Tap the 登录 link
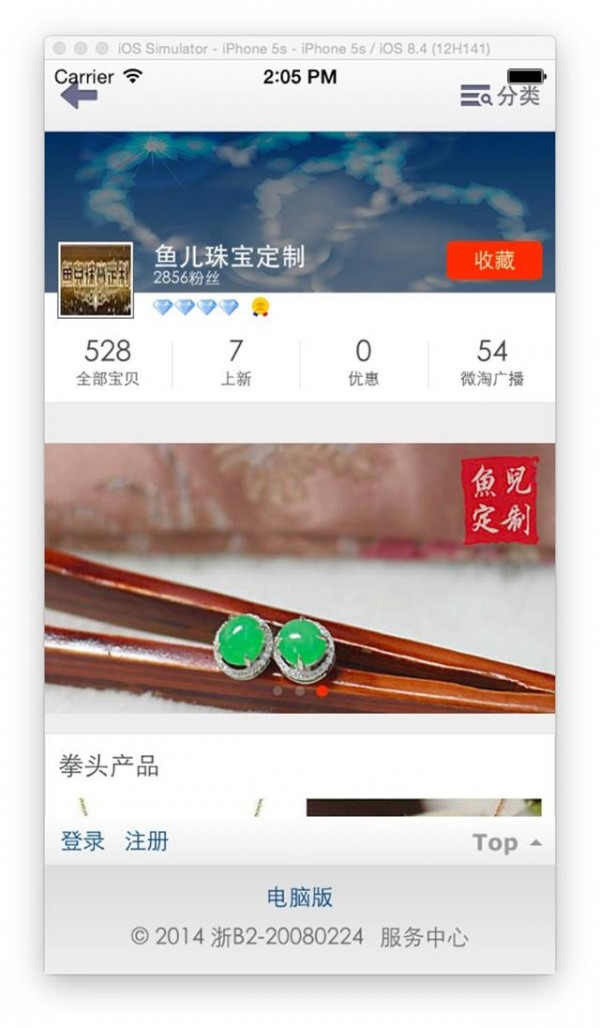This screenshot has height=1028, width=600. pos(82,842)
